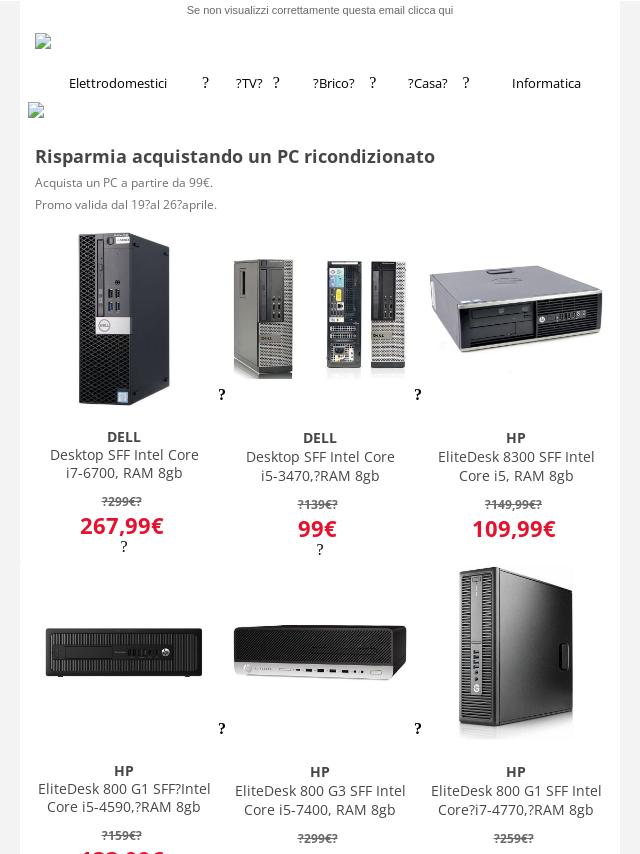Viewport: 640px width, 854px height.
Task: View the HP EliteDesk 800 G3 i5-7400
Action: point(320,652)
